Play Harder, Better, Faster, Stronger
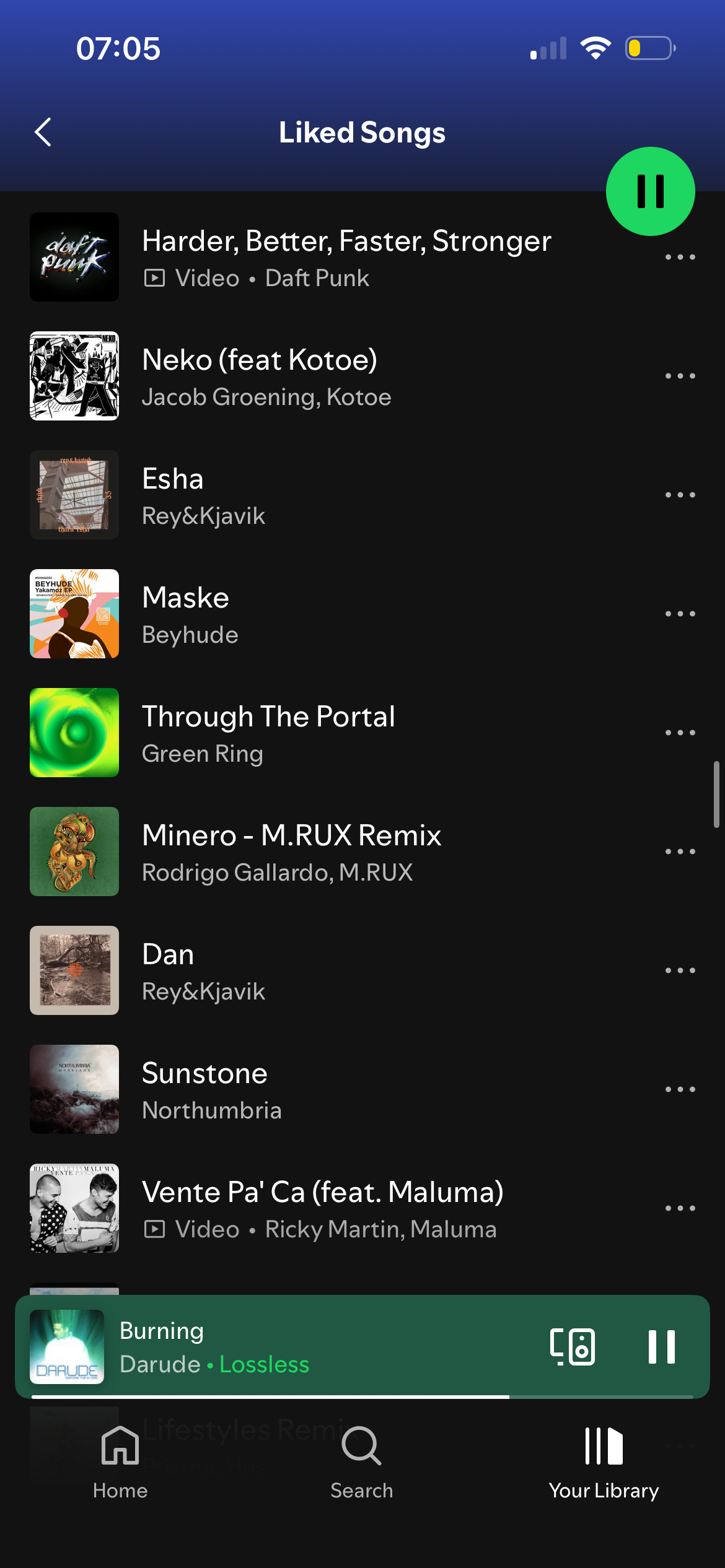 346,257
